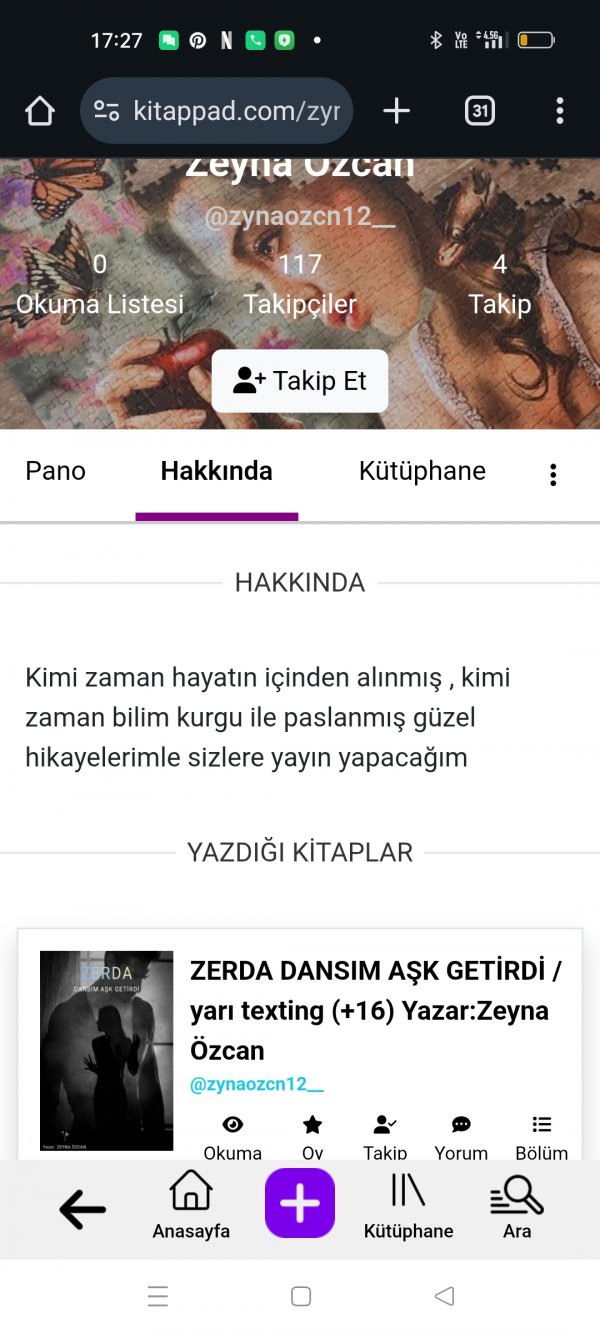Switch to the profile's Kütüphane tab
Screen dimensions: 600x1333
(x=422, y=471)
